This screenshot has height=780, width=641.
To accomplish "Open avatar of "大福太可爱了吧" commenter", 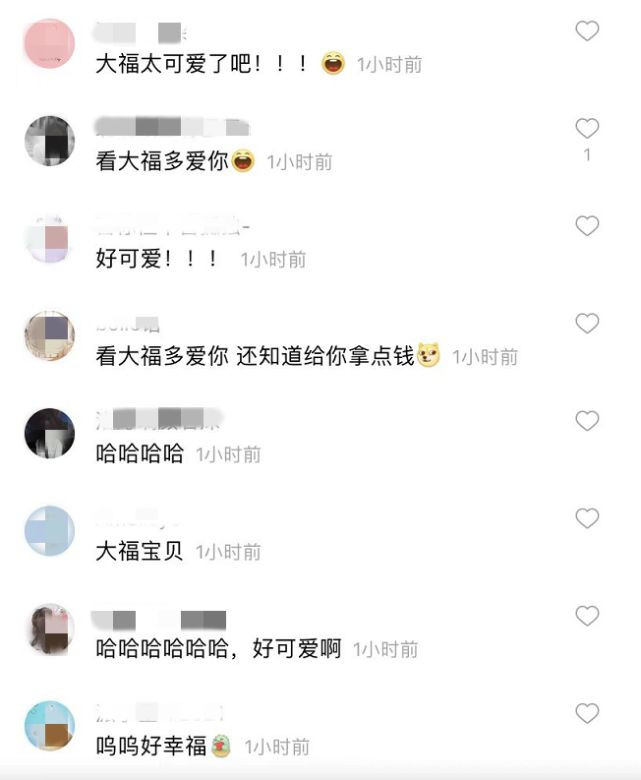I will [49, 43].
